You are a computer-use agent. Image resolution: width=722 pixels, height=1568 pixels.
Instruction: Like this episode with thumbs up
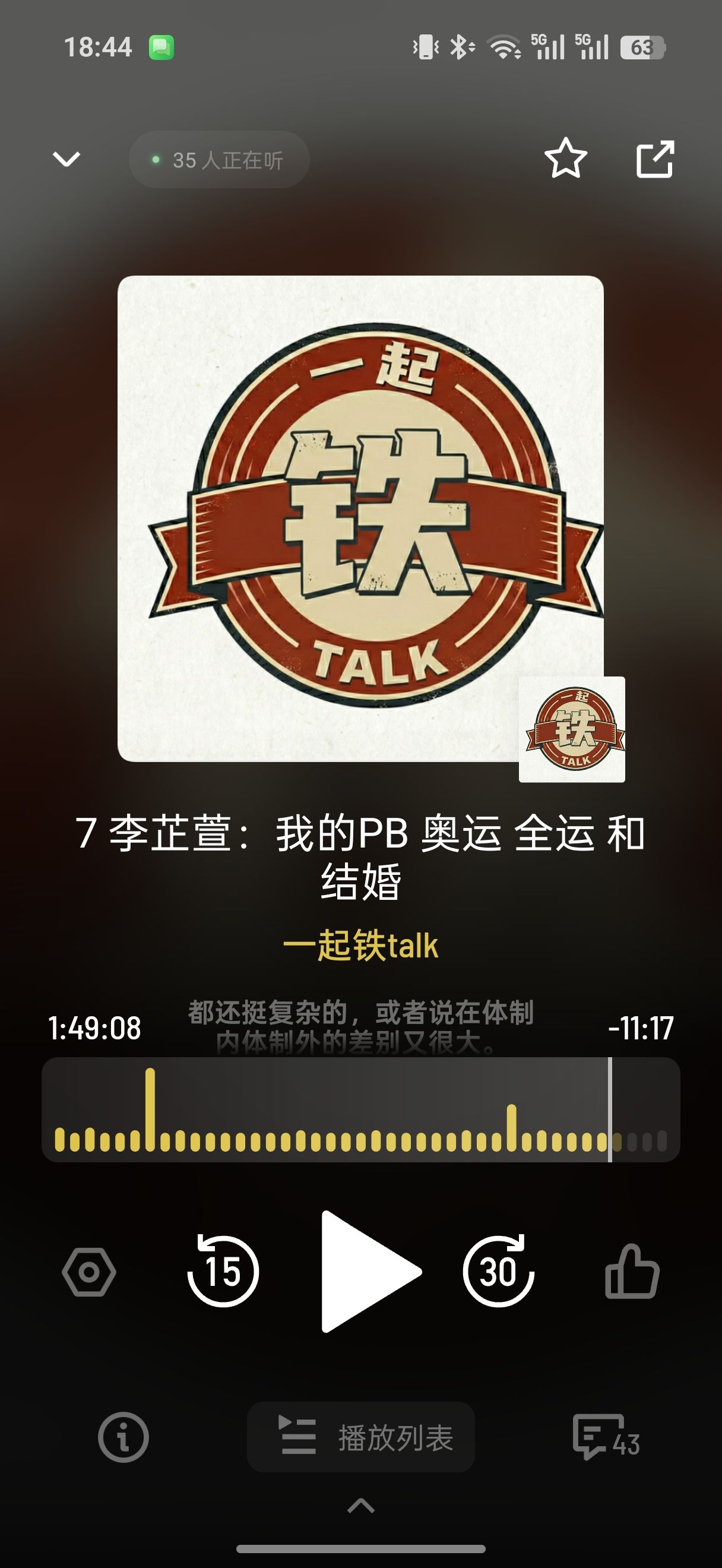632,1272
